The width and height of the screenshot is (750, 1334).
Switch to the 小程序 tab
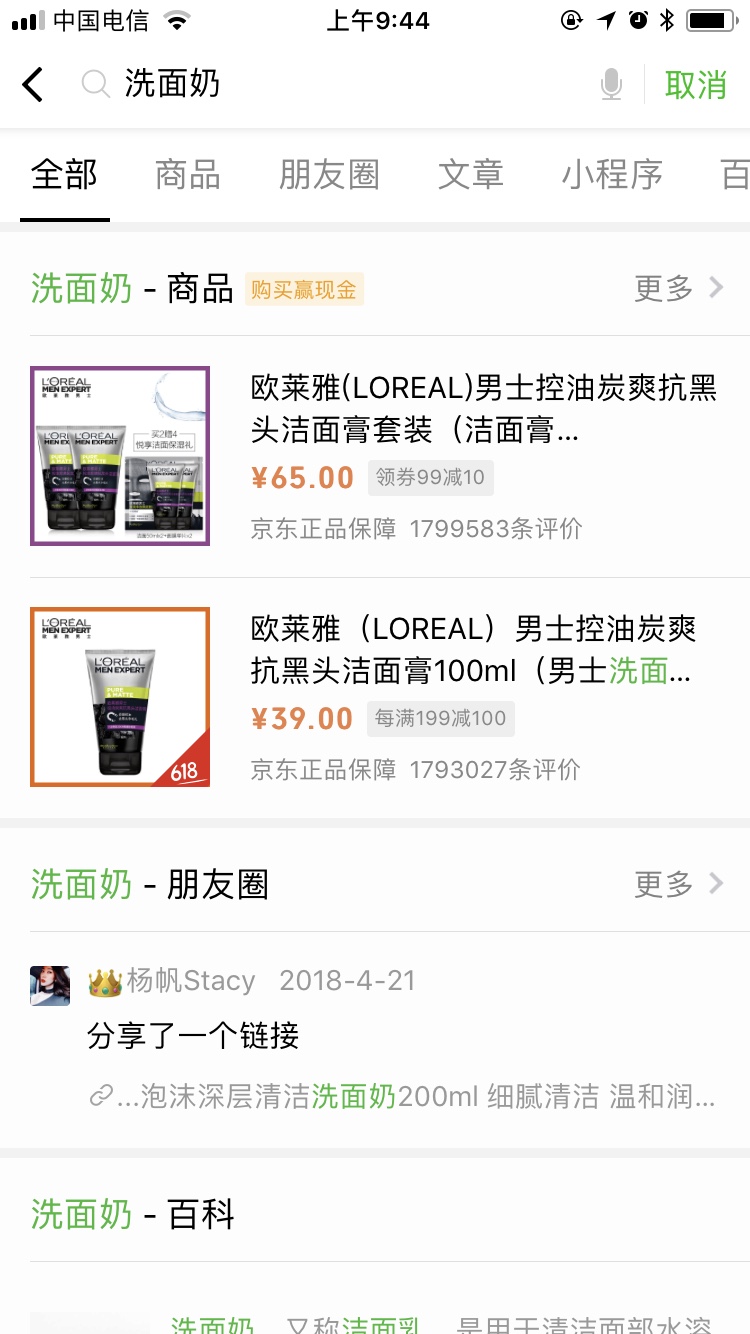(x=612, y=175)
